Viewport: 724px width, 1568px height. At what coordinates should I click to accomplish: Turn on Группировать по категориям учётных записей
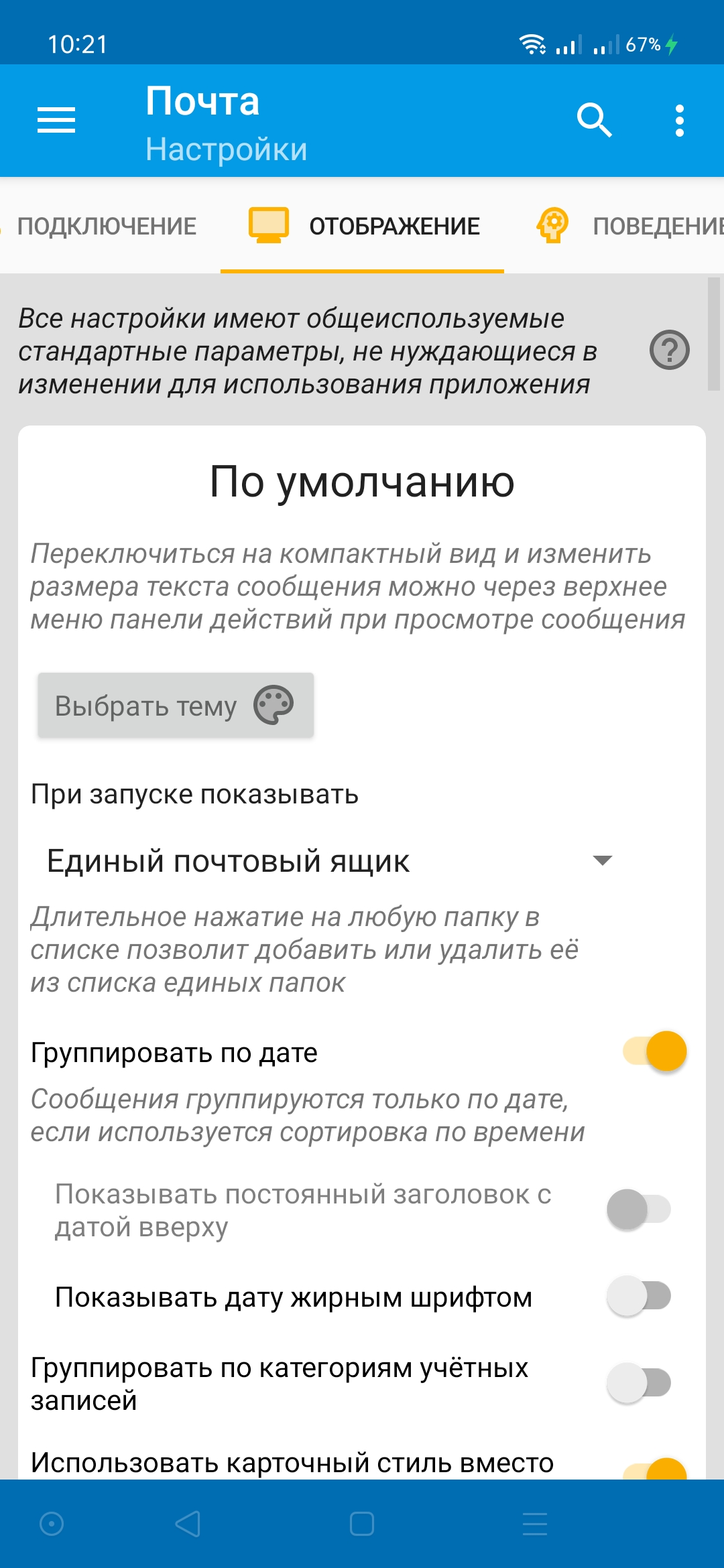[x=639, y=1382]
